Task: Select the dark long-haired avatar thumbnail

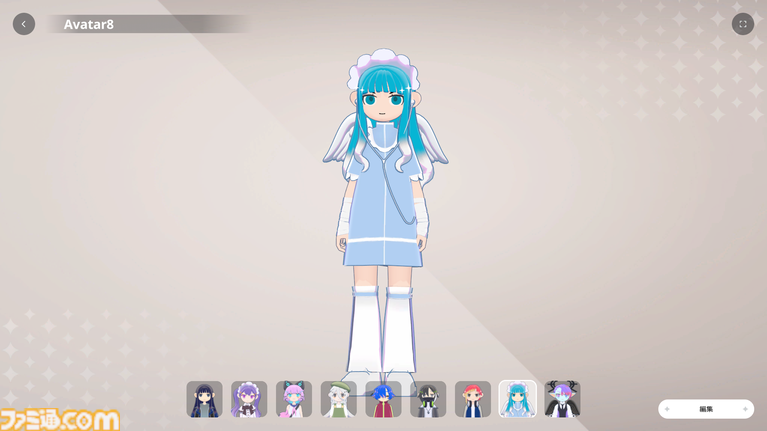Action: (x=204, y=399)
